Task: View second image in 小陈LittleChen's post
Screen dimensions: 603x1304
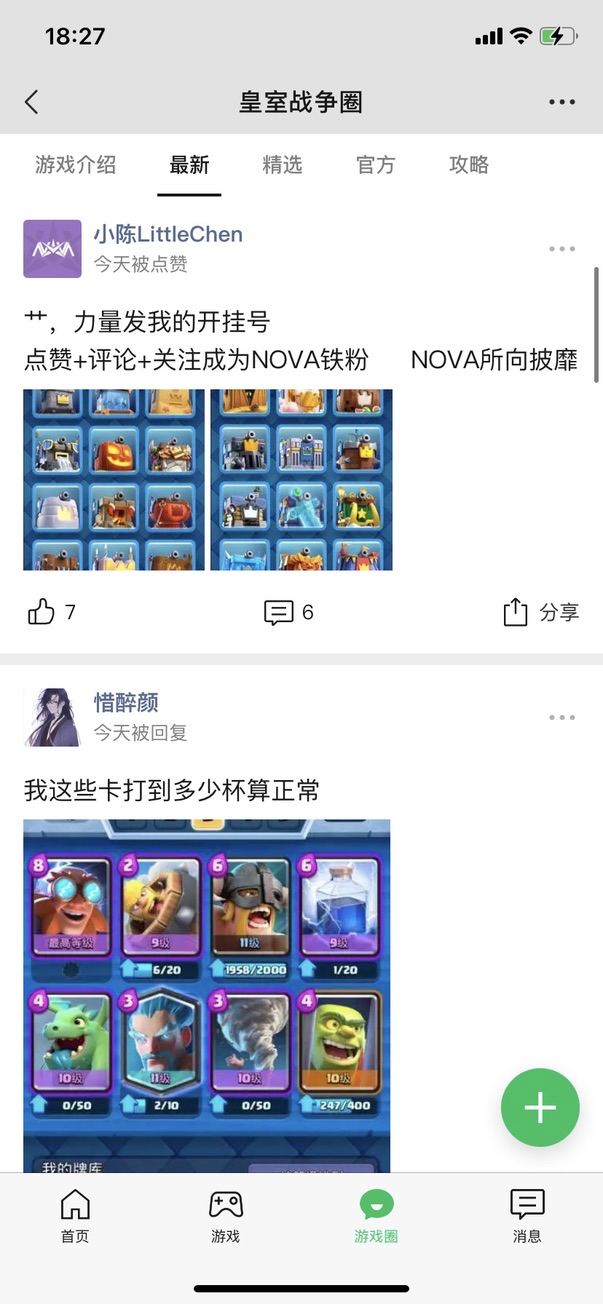Action: tap(301, 480)
